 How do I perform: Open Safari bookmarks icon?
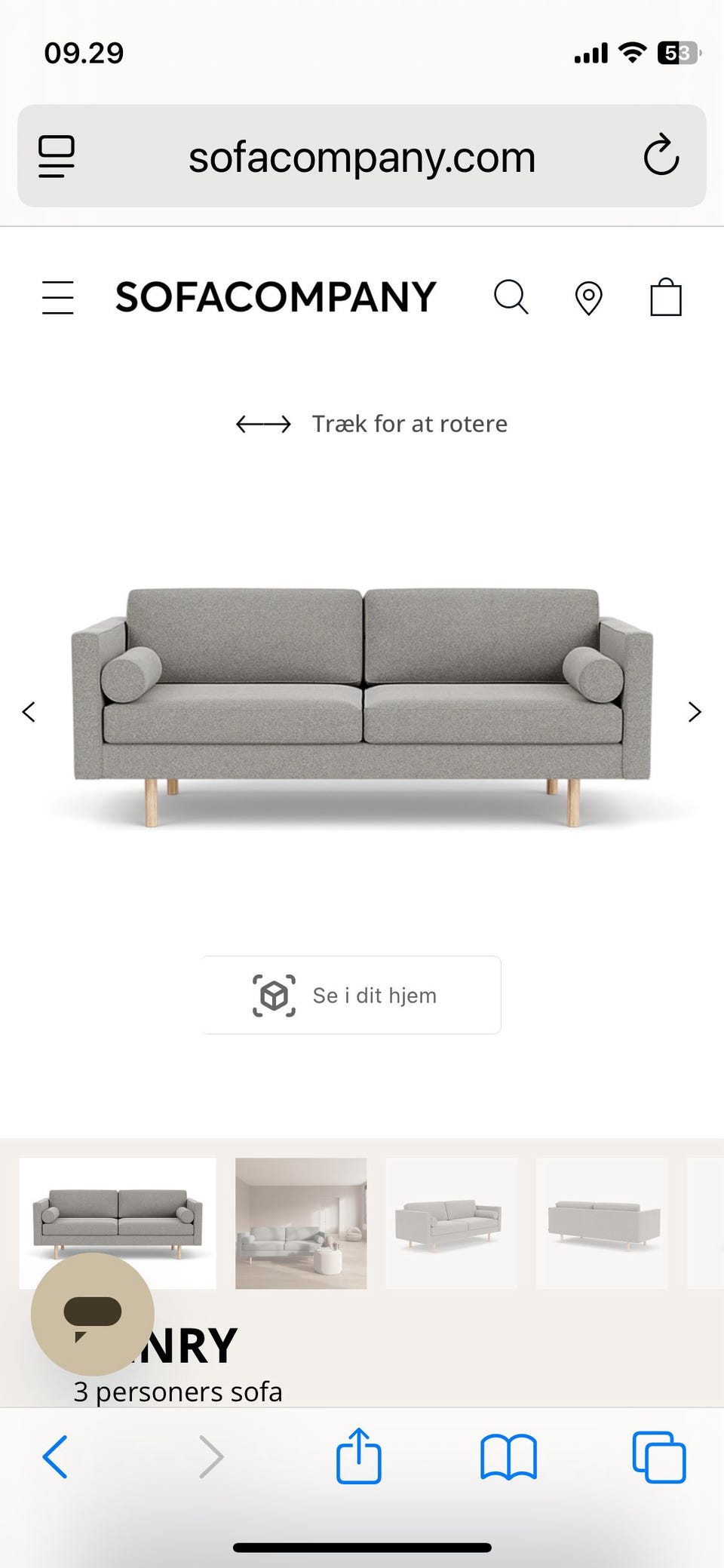point(508,1457)
